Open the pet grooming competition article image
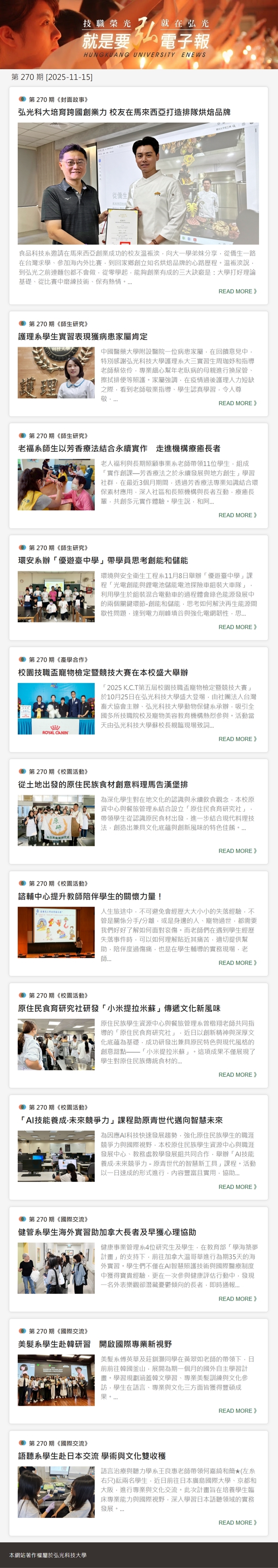Viewport: 278px width, 1568px height. coord(56,708)
